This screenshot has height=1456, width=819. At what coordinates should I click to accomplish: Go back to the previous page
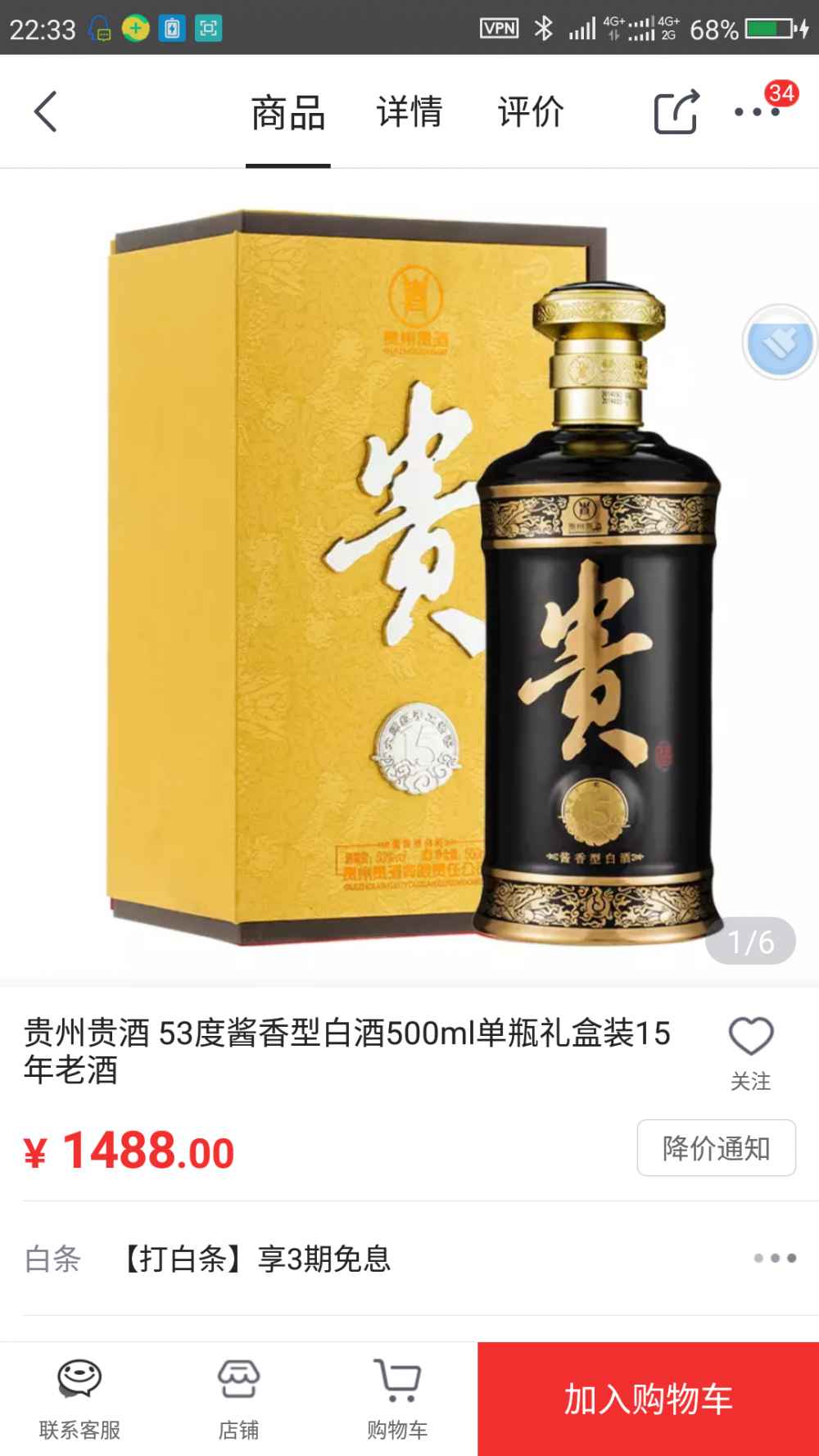[46, 112]
